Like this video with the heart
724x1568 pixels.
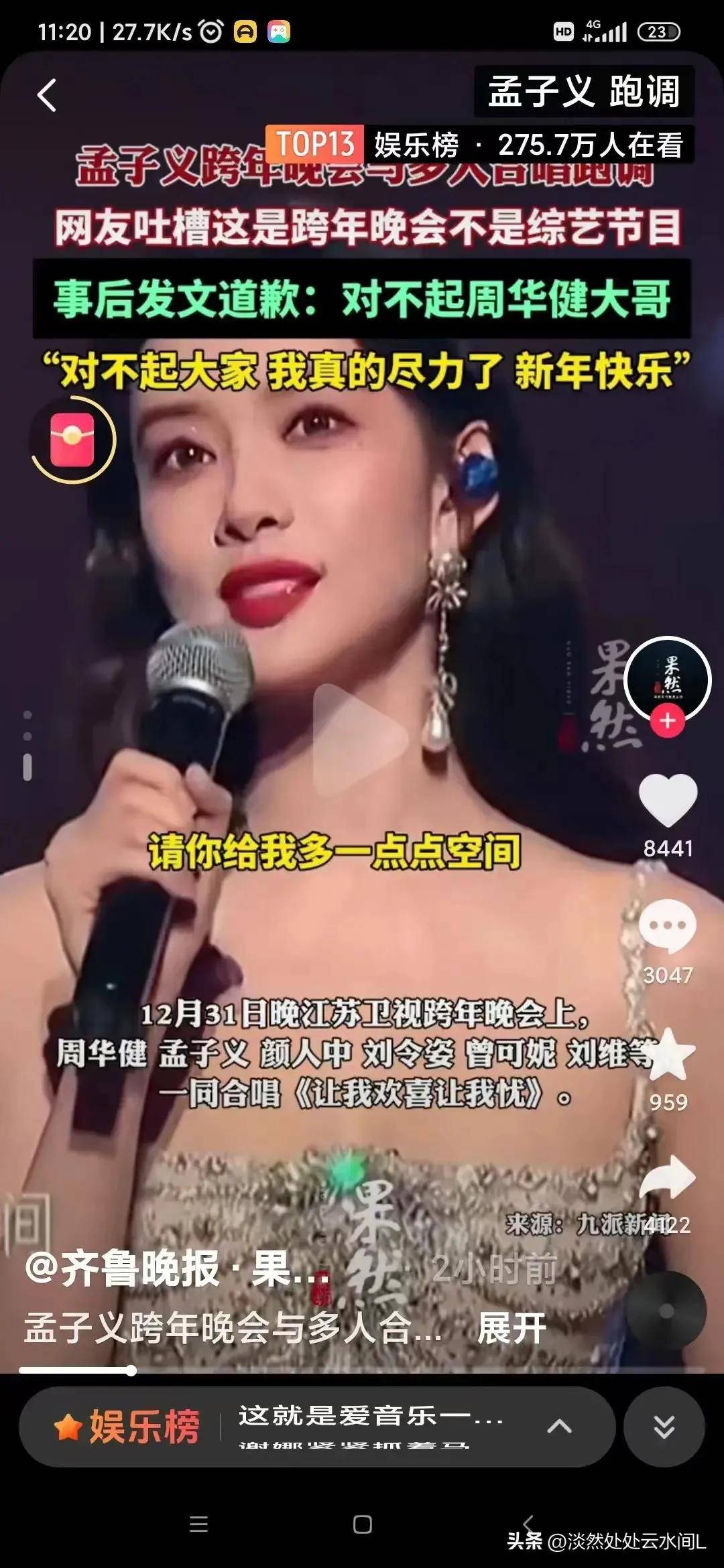(668, 800)
